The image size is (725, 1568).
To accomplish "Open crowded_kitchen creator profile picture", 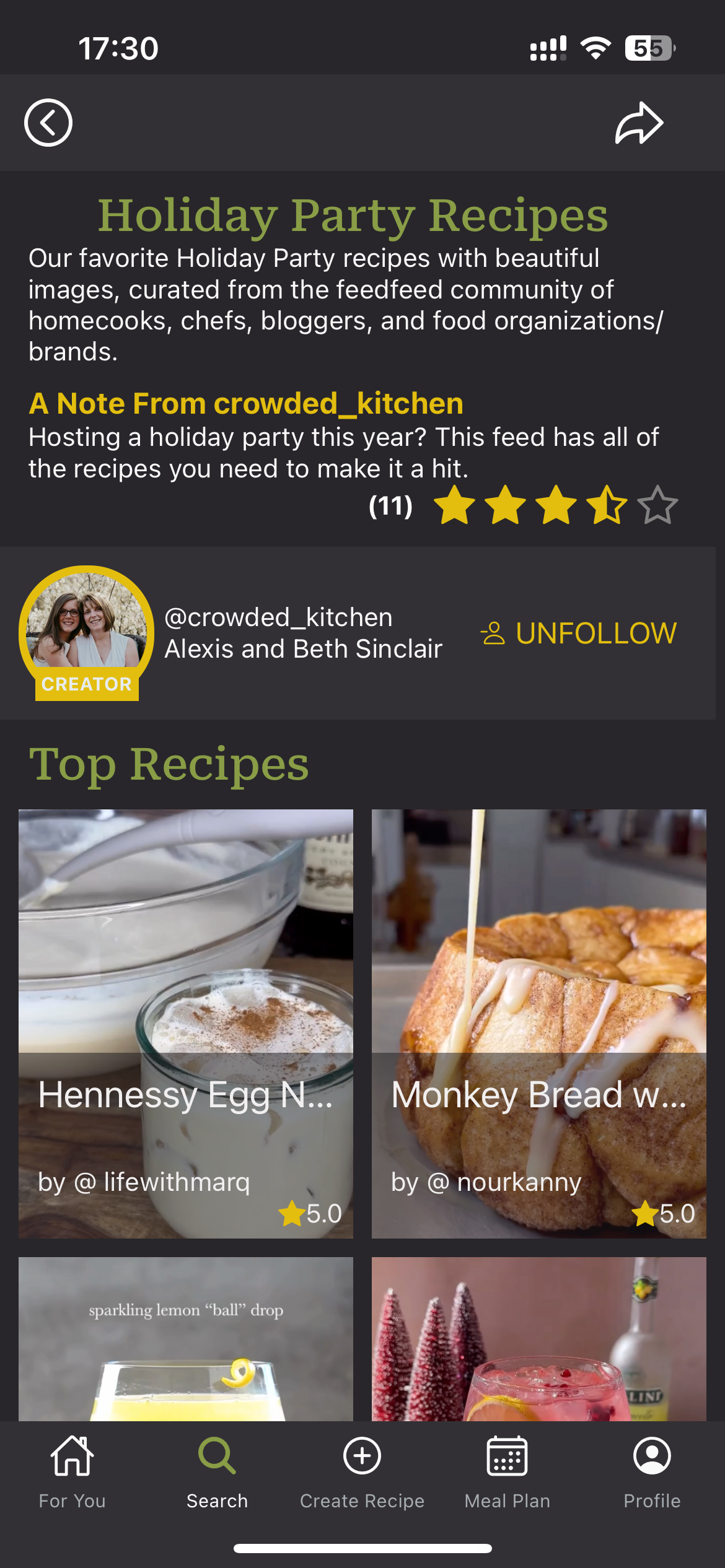I will (86, 624).
